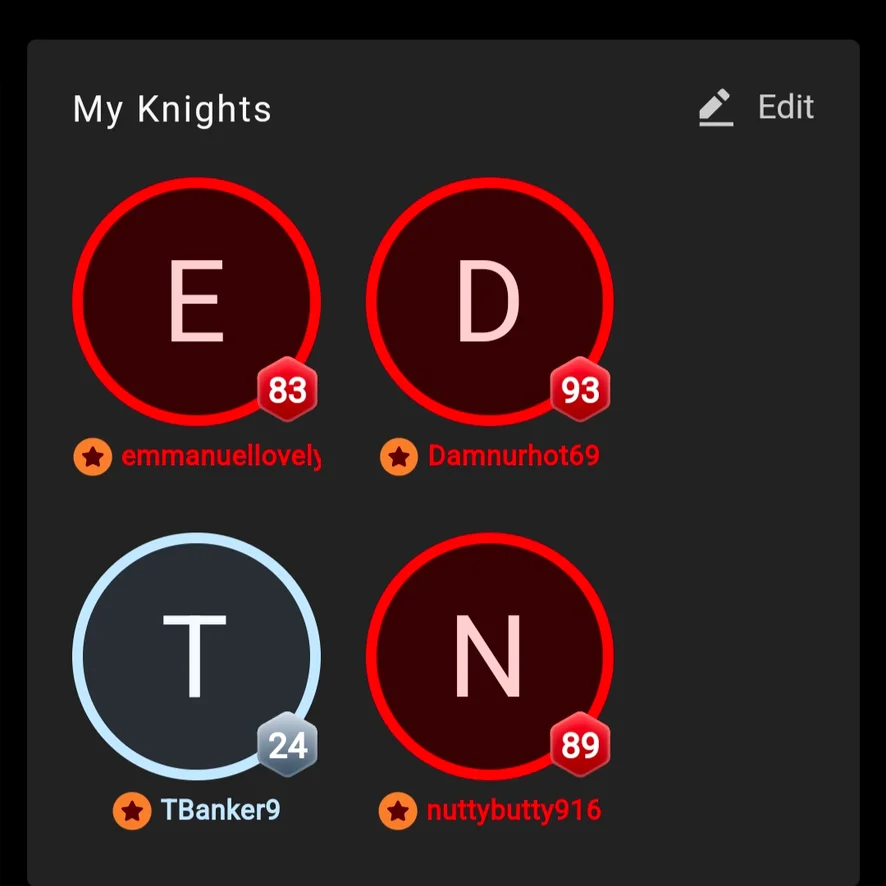Open emmanuellovely's knight avatar
The height and width of the screenshot is (886, 886).
(x=196, y=301)
